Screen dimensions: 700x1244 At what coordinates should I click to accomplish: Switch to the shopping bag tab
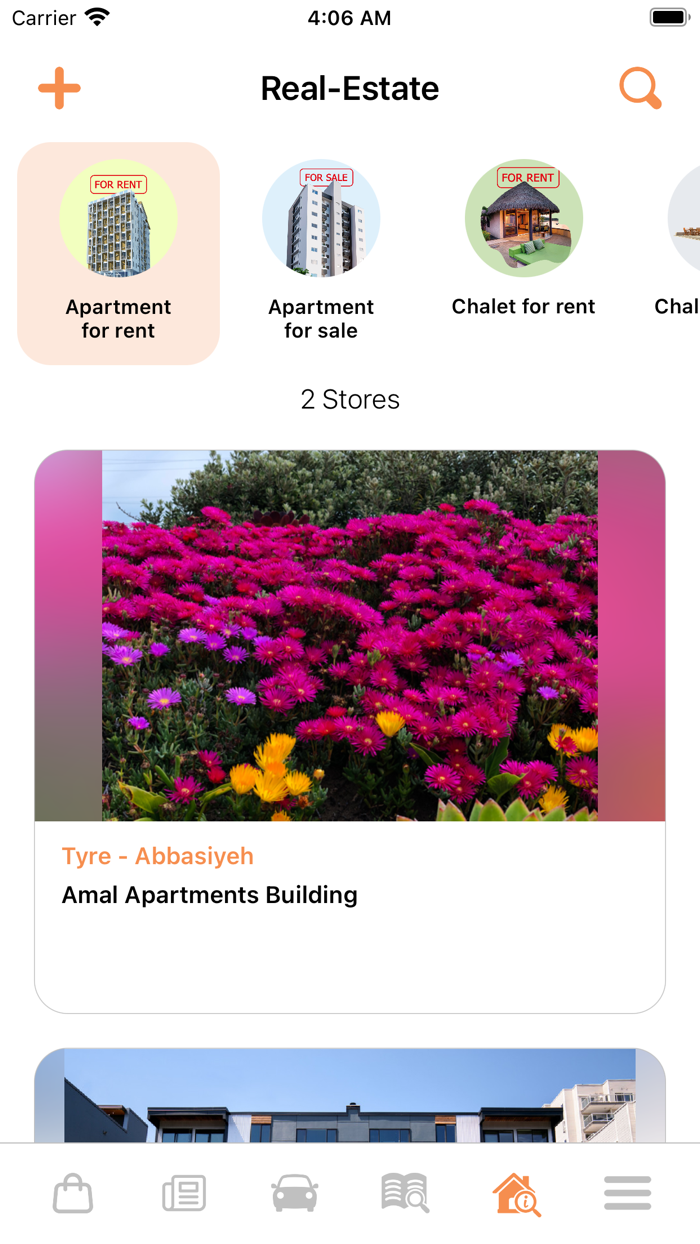(x=73, y=1193)
